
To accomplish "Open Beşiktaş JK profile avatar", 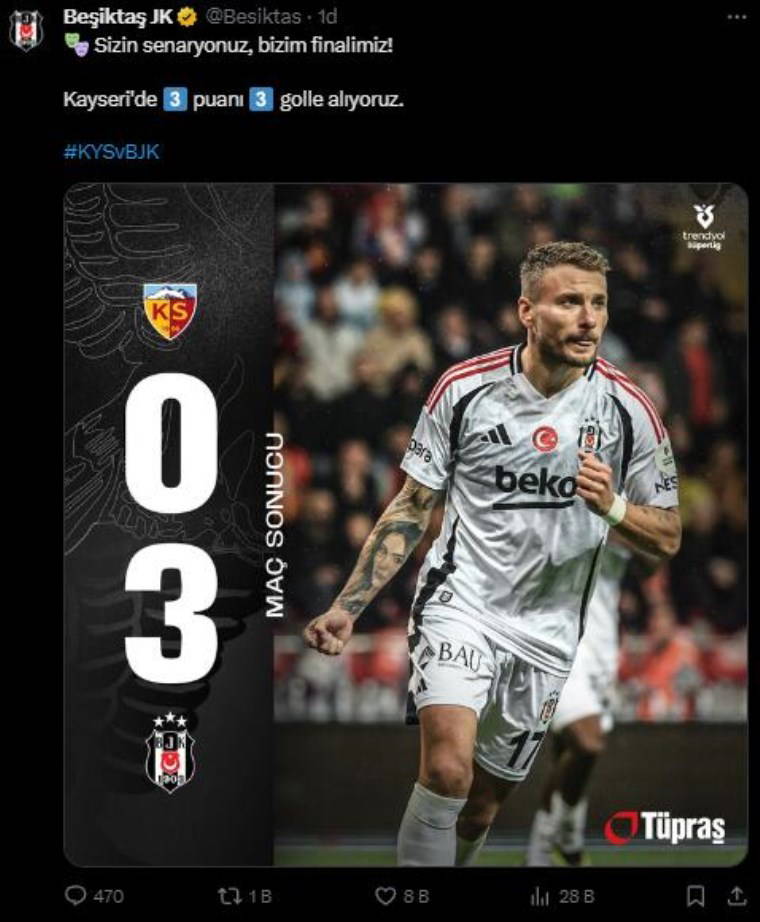I will tap(26, 29).
